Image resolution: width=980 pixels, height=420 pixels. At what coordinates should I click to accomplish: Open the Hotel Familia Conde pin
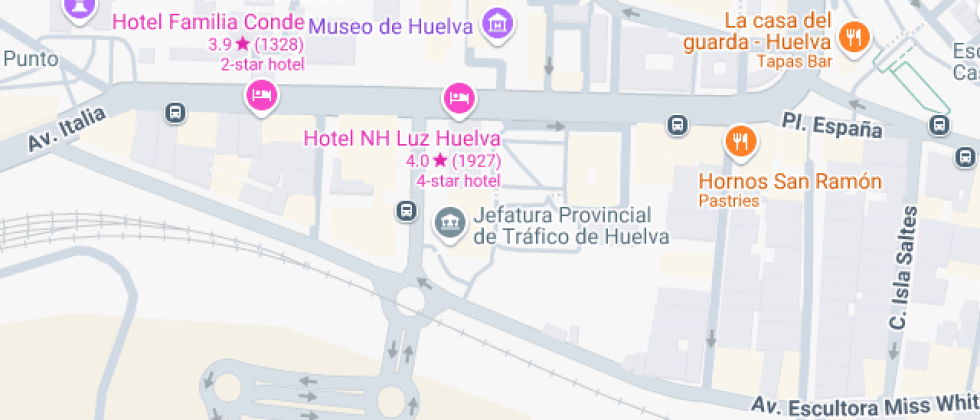pos(261,96)
